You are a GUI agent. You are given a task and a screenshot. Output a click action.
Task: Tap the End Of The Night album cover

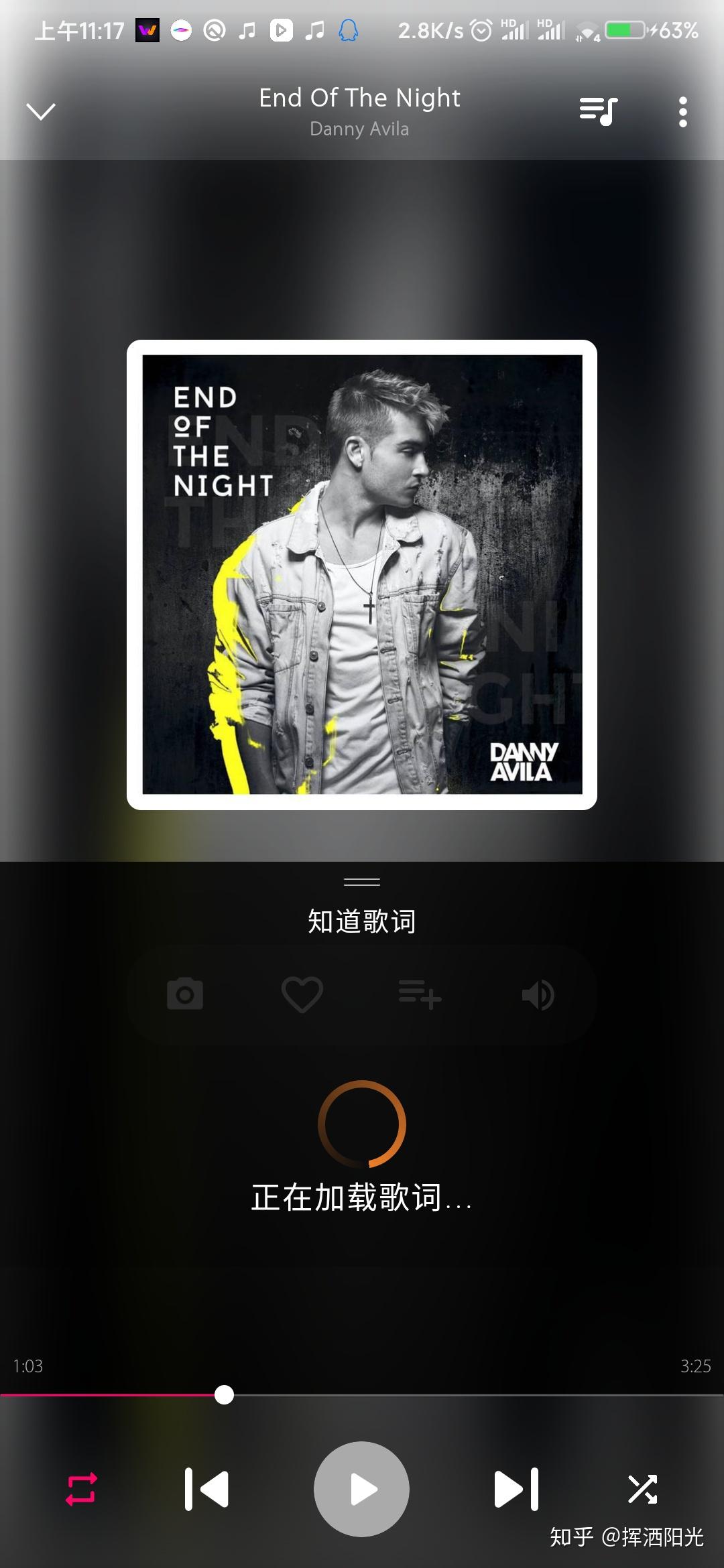(362, 575)
